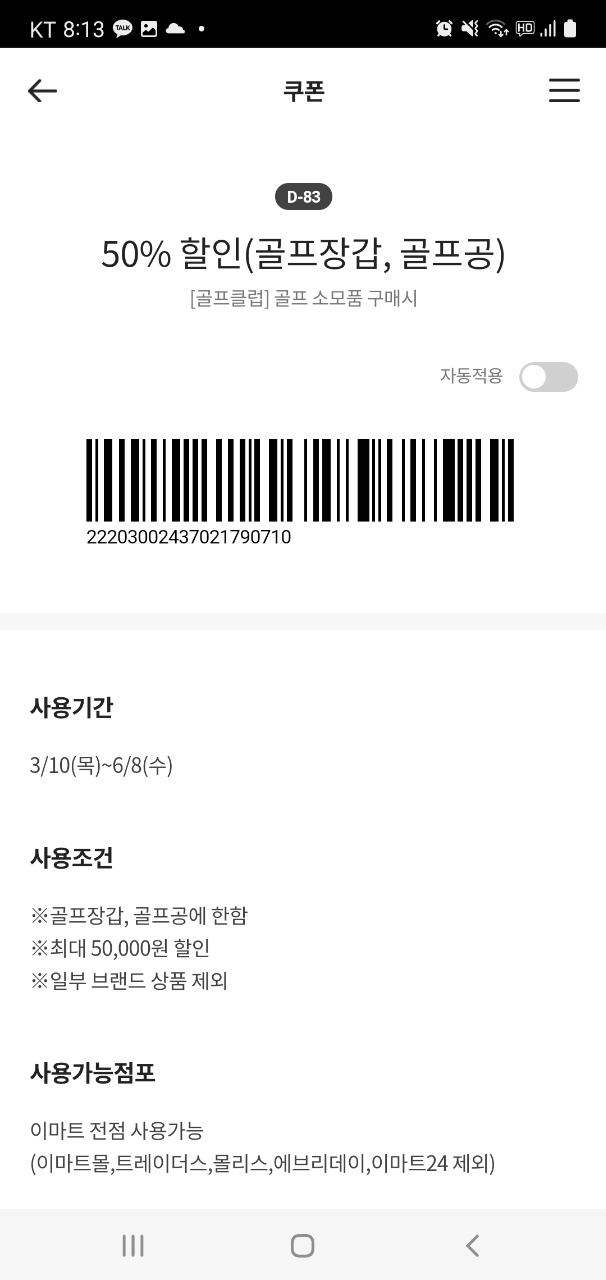Open recent apps from the navigation bar
This screenshot has height=1280, width=606.
132,1245
